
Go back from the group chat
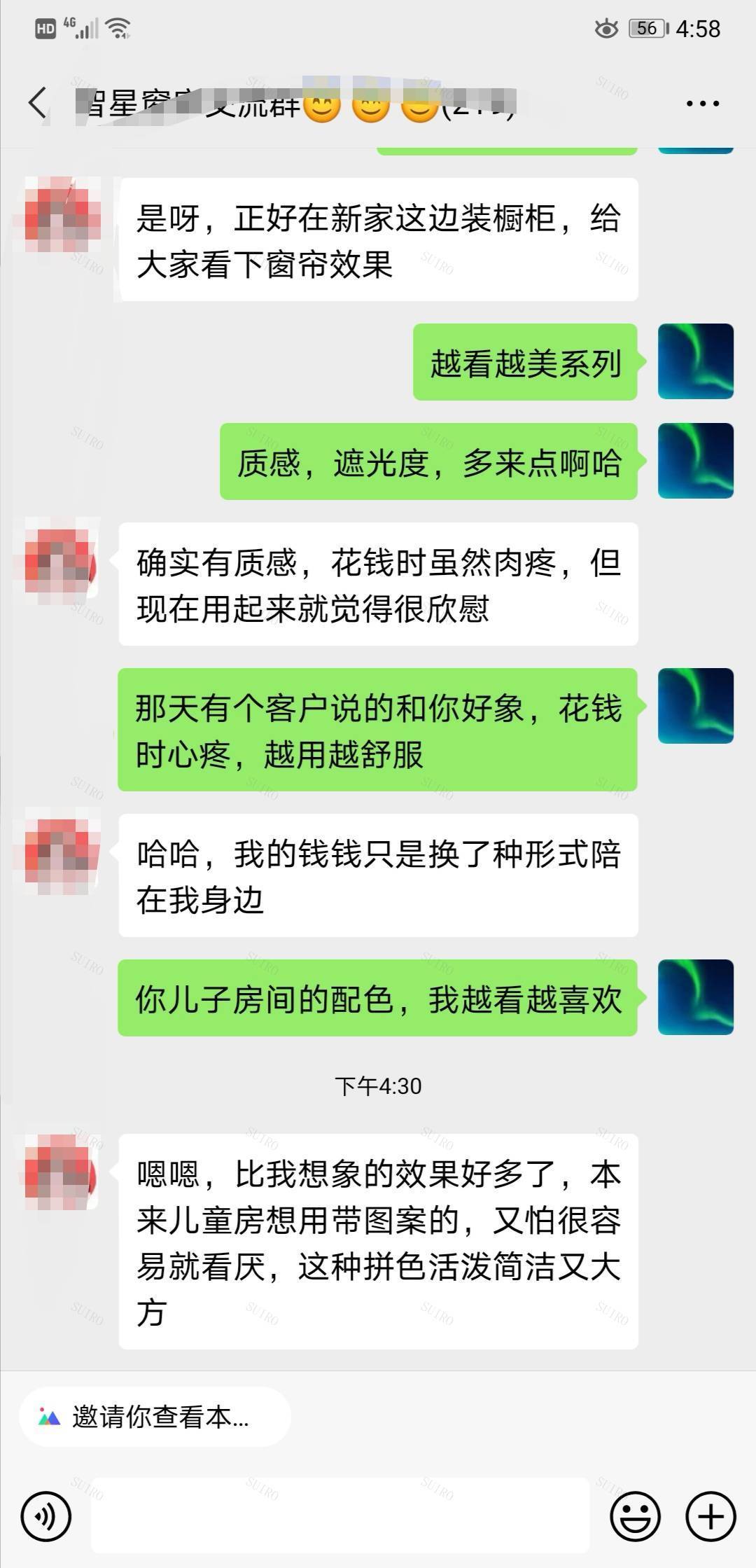point(38,103)
